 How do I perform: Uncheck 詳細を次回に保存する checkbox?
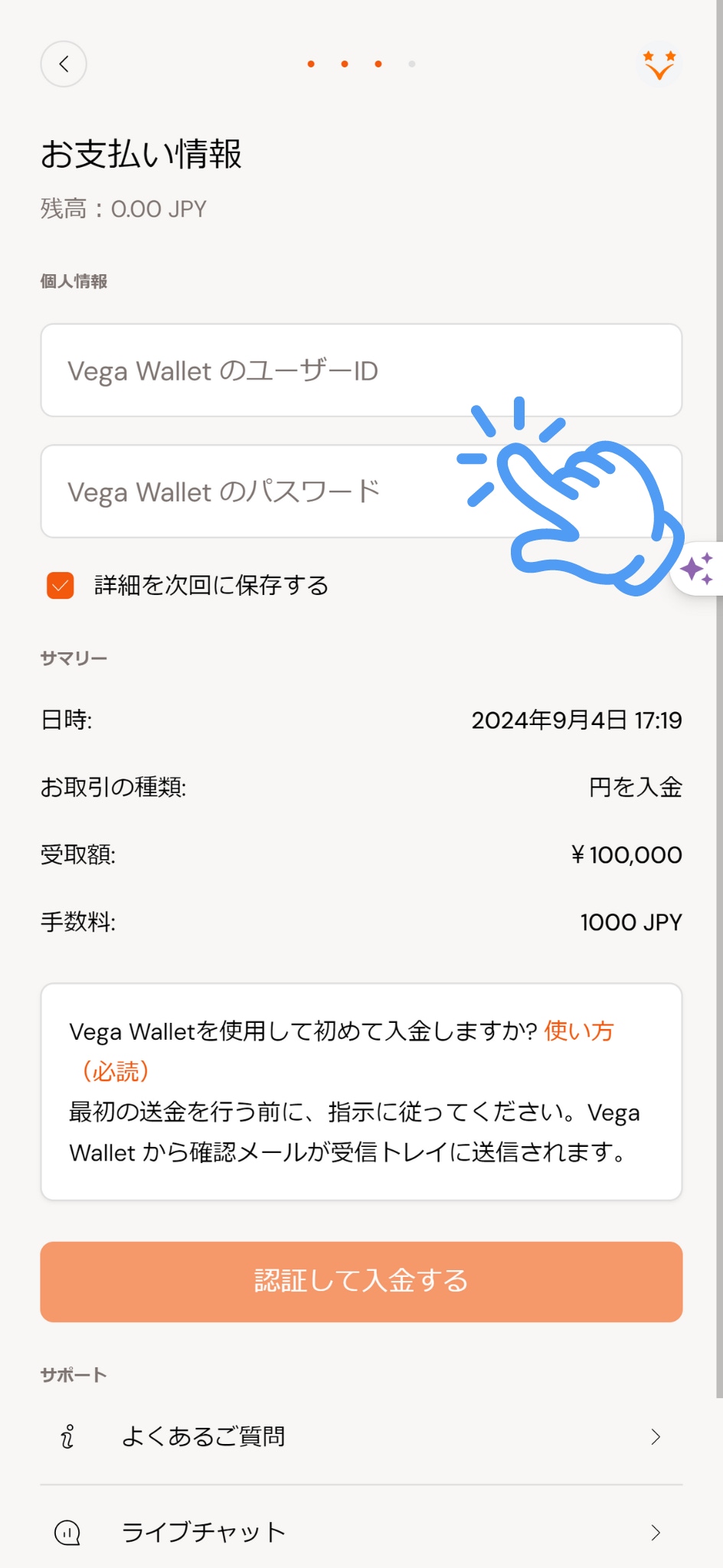pyautogui.click(x=61, y=586)
